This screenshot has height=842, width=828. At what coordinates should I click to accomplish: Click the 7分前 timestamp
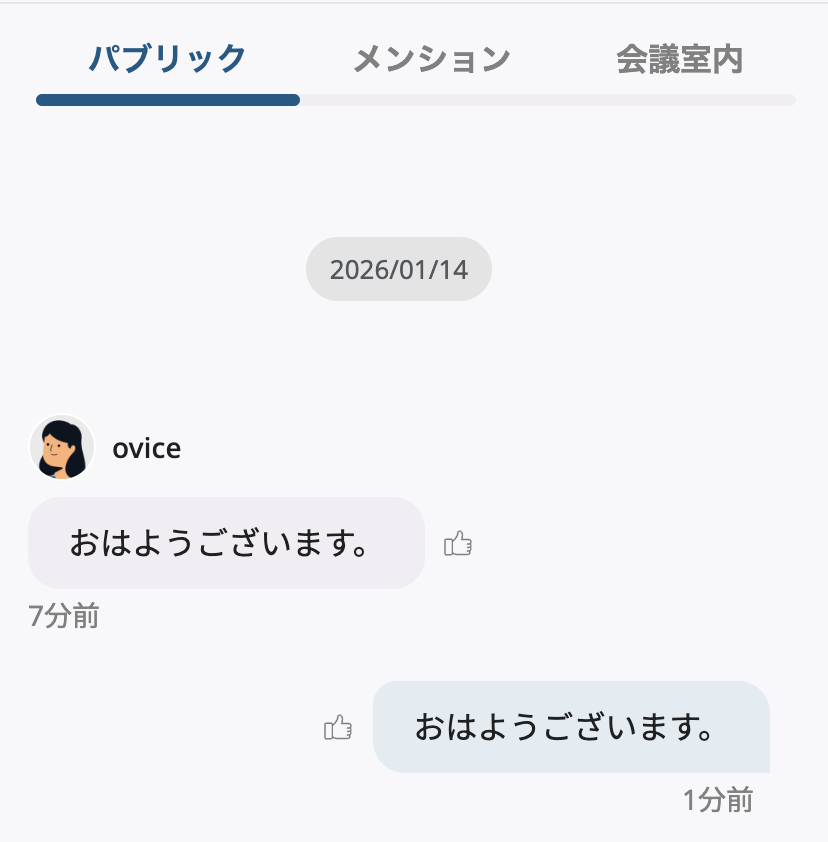coord(62,617)
